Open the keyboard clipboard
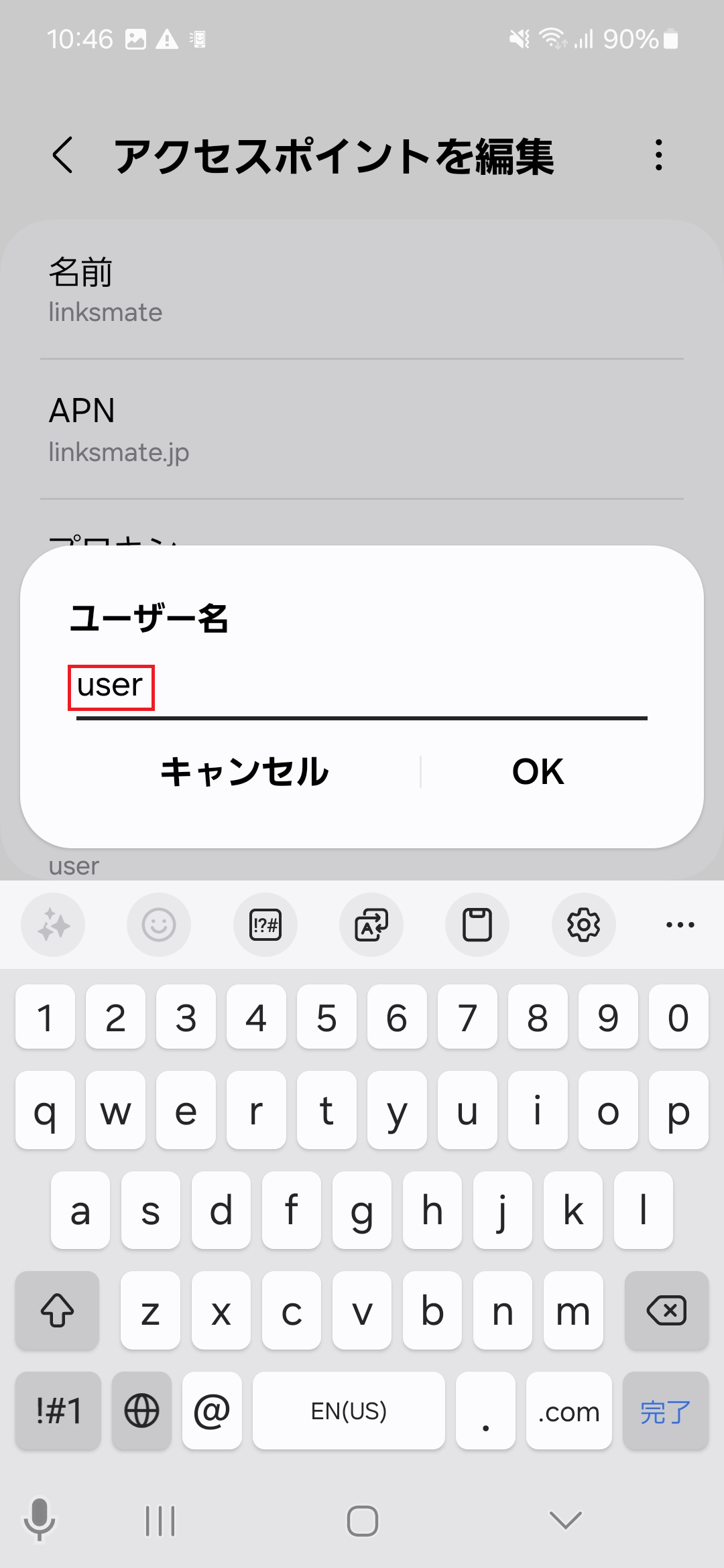724x1568 pixels. click(477, 925)
